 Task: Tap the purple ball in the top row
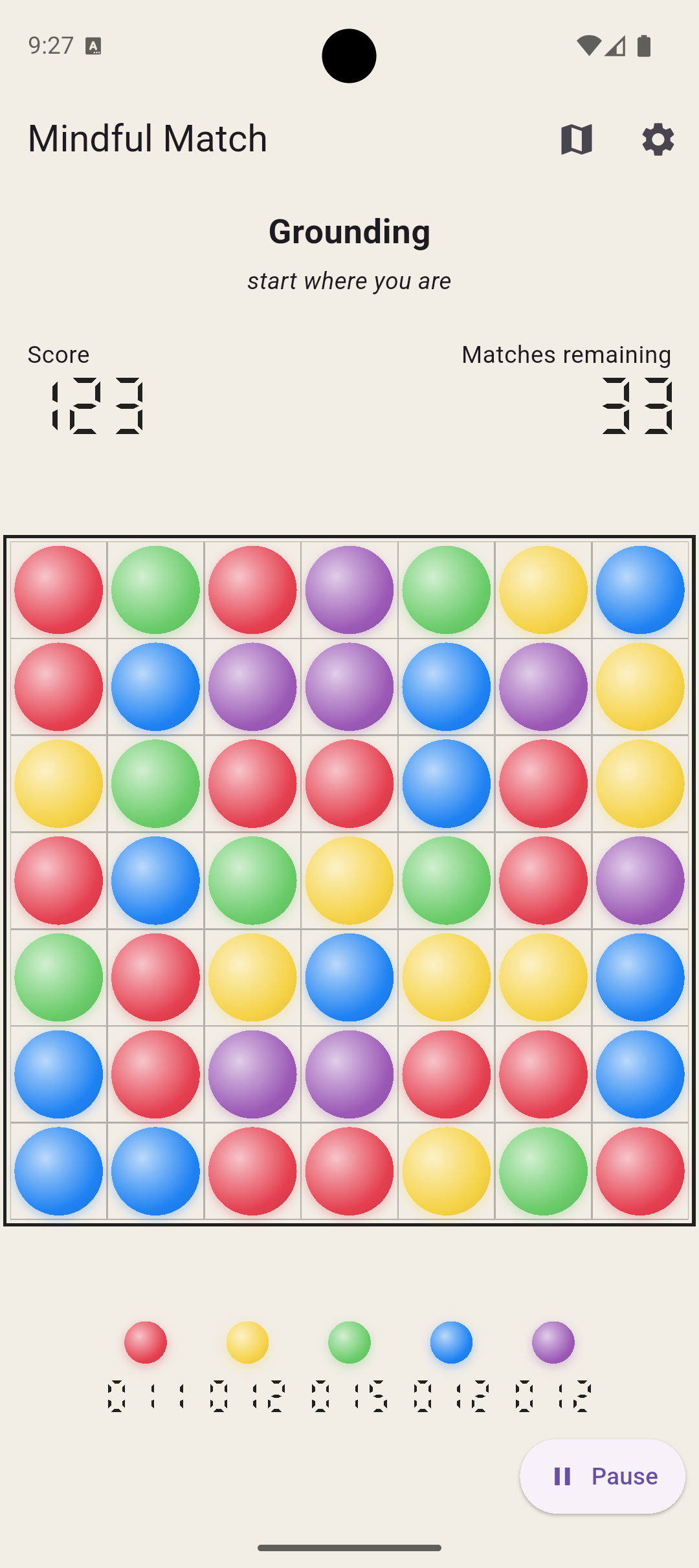coord(349,589)
